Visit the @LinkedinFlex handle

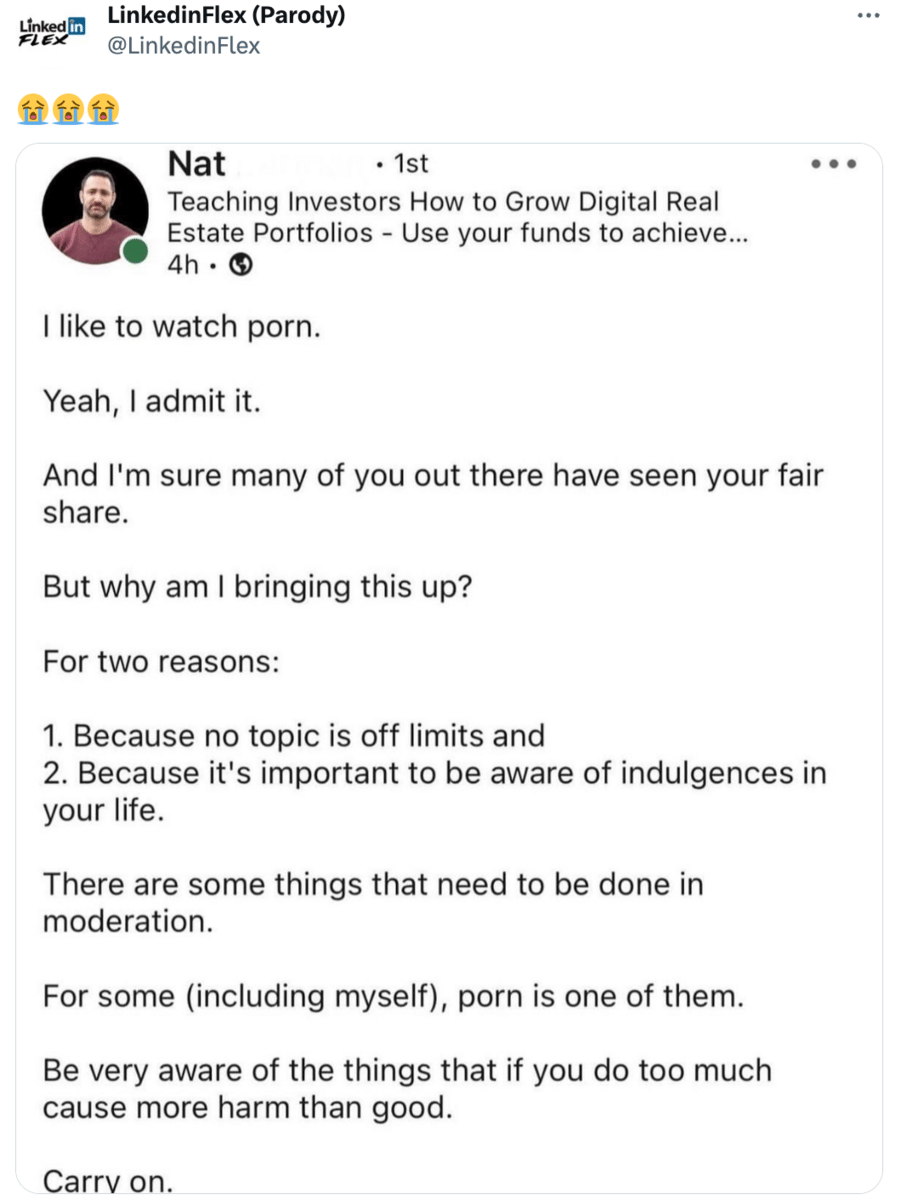pos(183,45)
